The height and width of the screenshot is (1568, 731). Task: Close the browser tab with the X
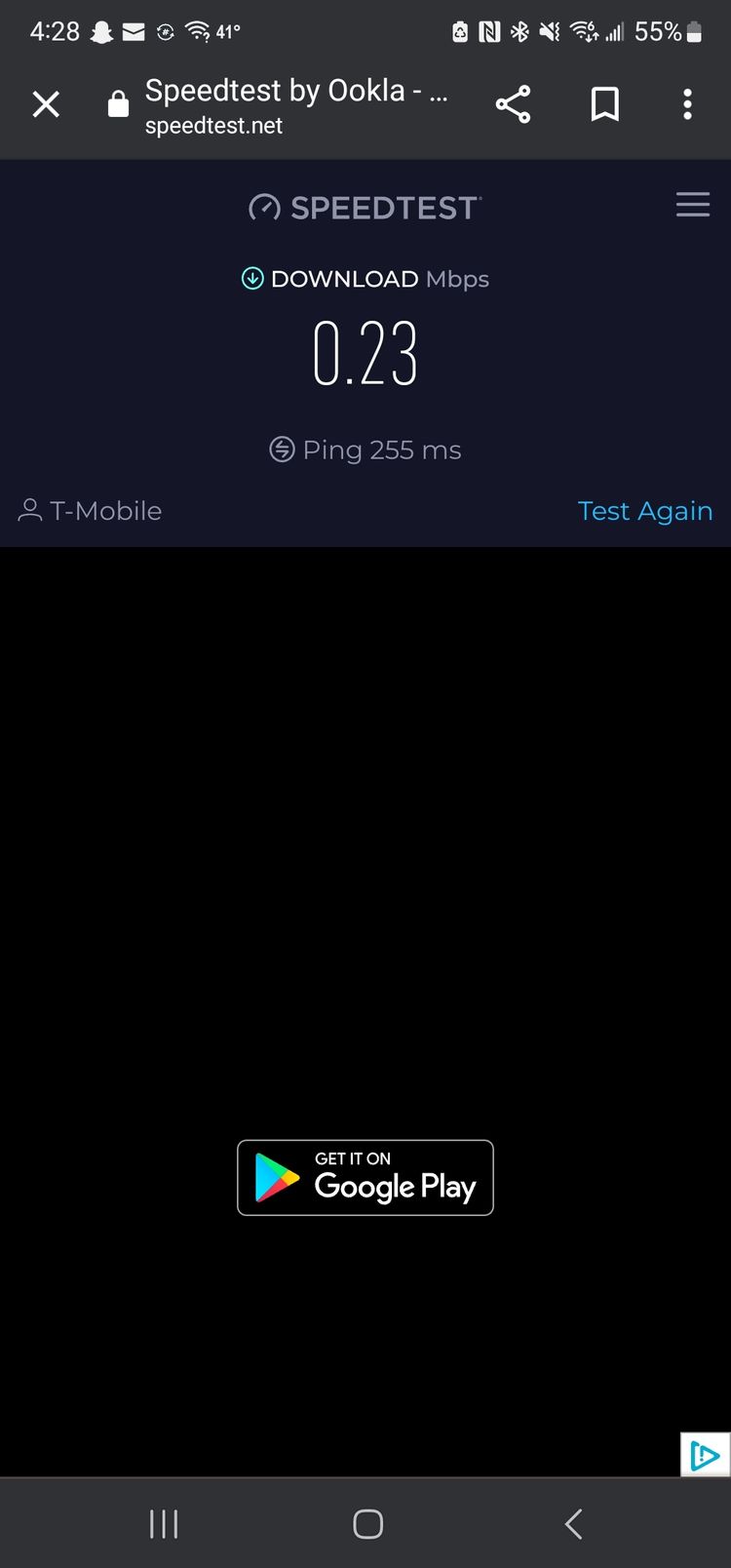[46, 104]
